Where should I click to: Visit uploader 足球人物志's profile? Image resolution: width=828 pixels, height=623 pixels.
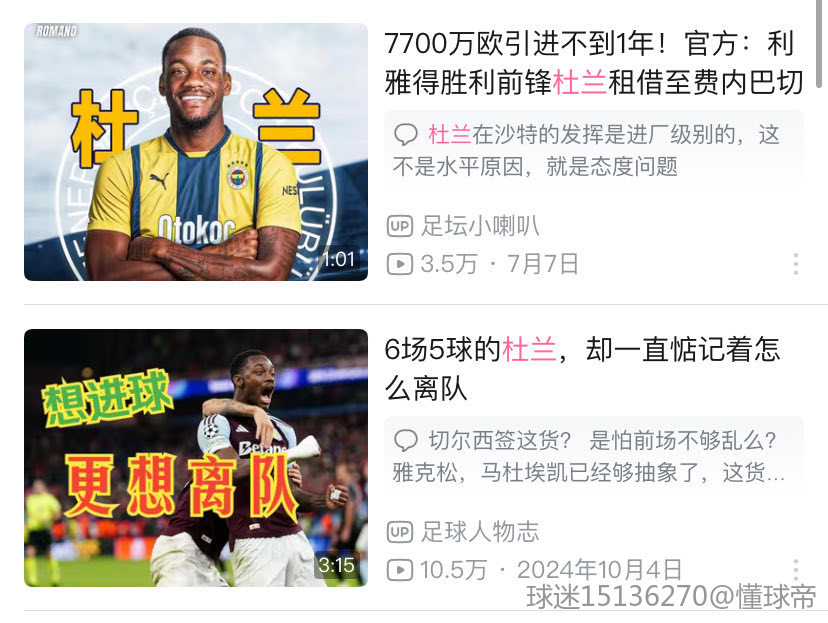[479, 532]
